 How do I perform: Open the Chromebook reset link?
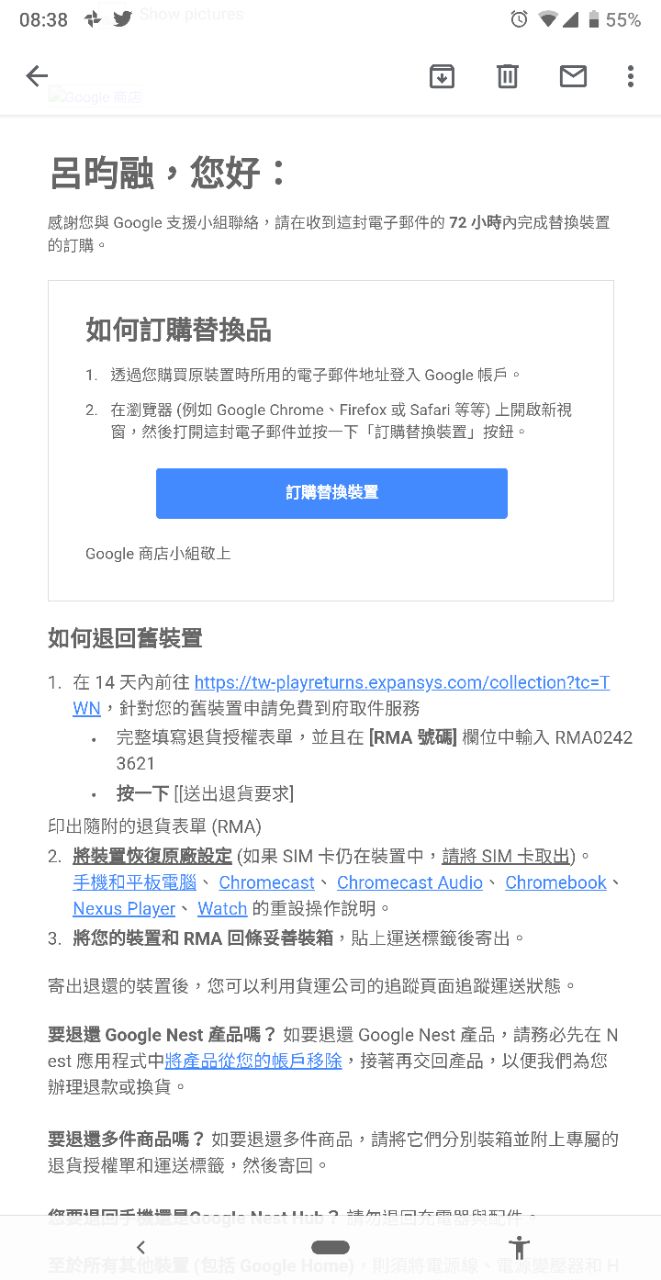[x=556, y=883]
